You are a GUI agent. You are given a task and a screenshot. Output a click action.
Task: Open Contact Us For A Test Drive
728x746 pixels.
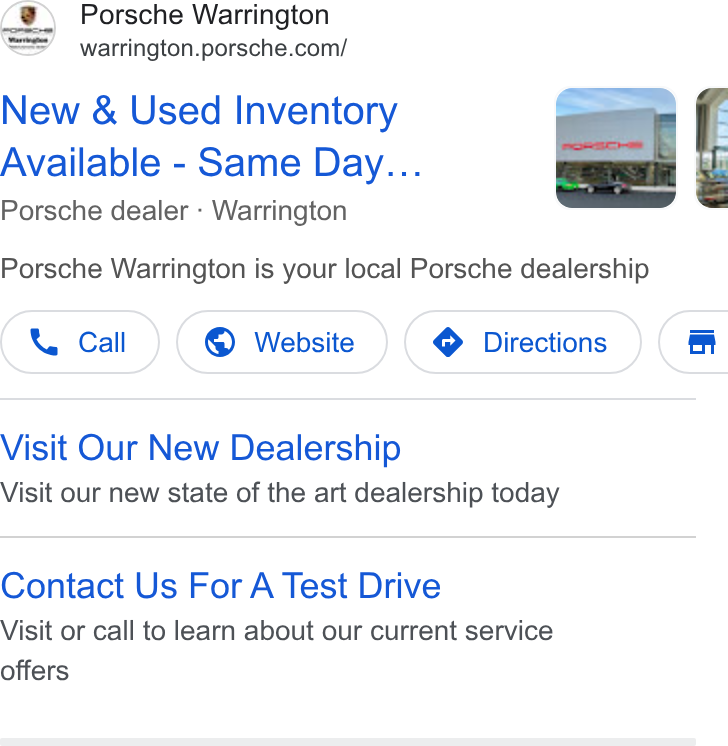pos(220,586)
